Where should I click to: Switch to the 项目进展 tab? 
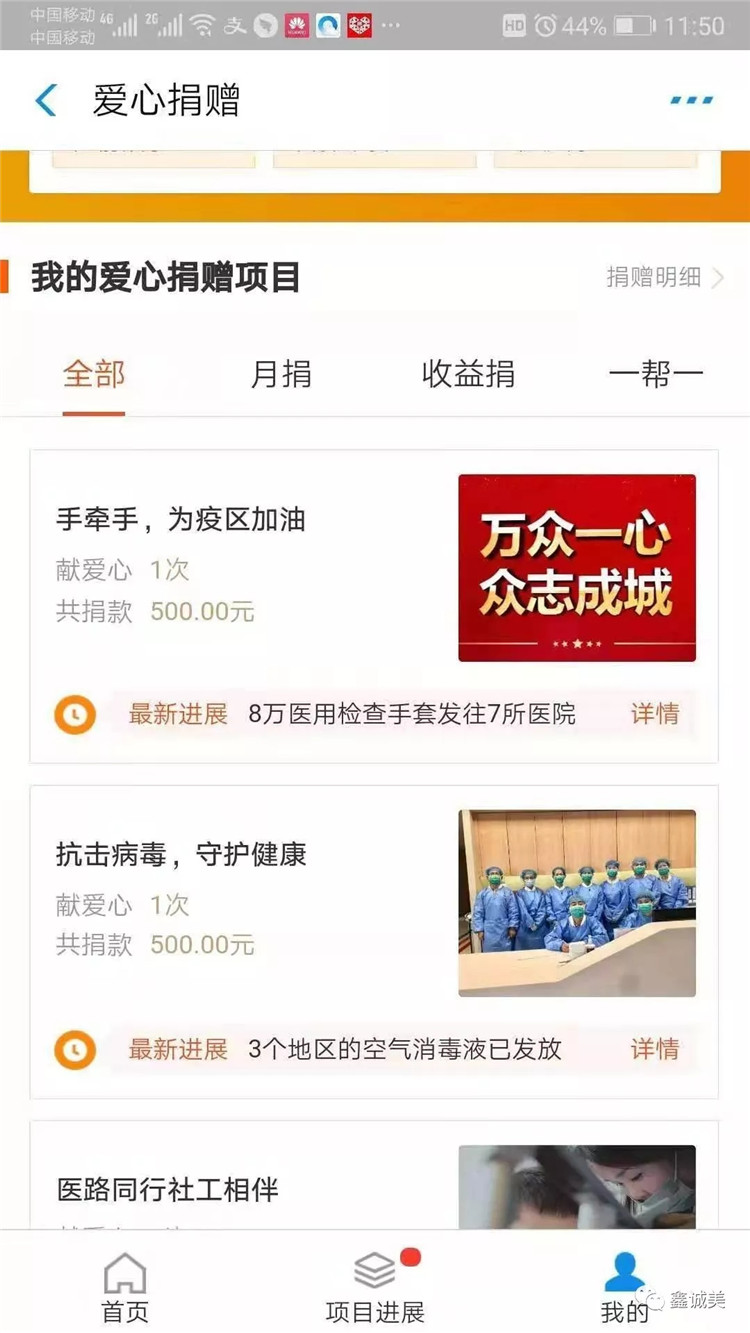coord(375,1287)
